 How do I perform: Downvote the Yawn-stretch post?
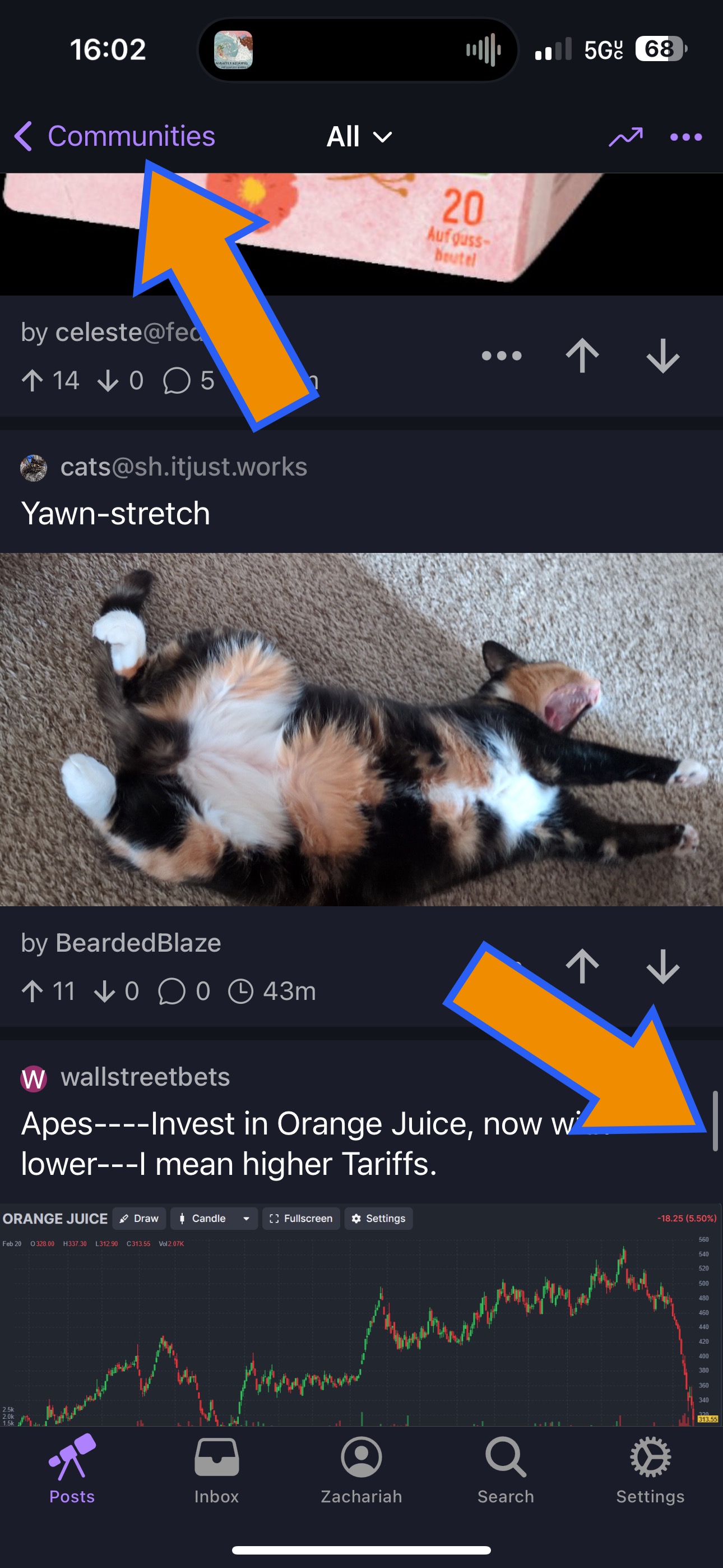point(662,966)
